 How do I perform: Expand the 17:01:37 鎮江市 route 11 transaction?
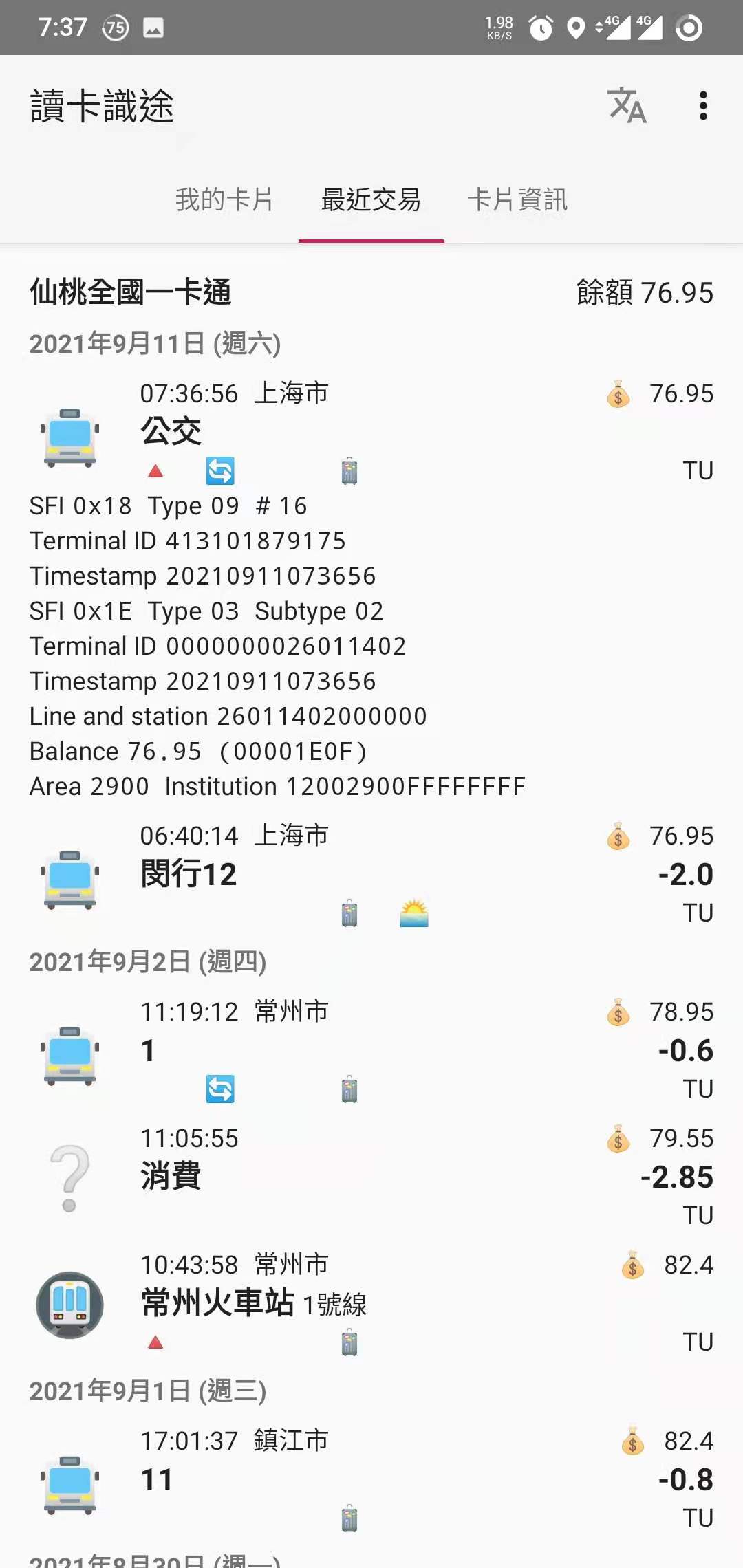coord(371,1479)
